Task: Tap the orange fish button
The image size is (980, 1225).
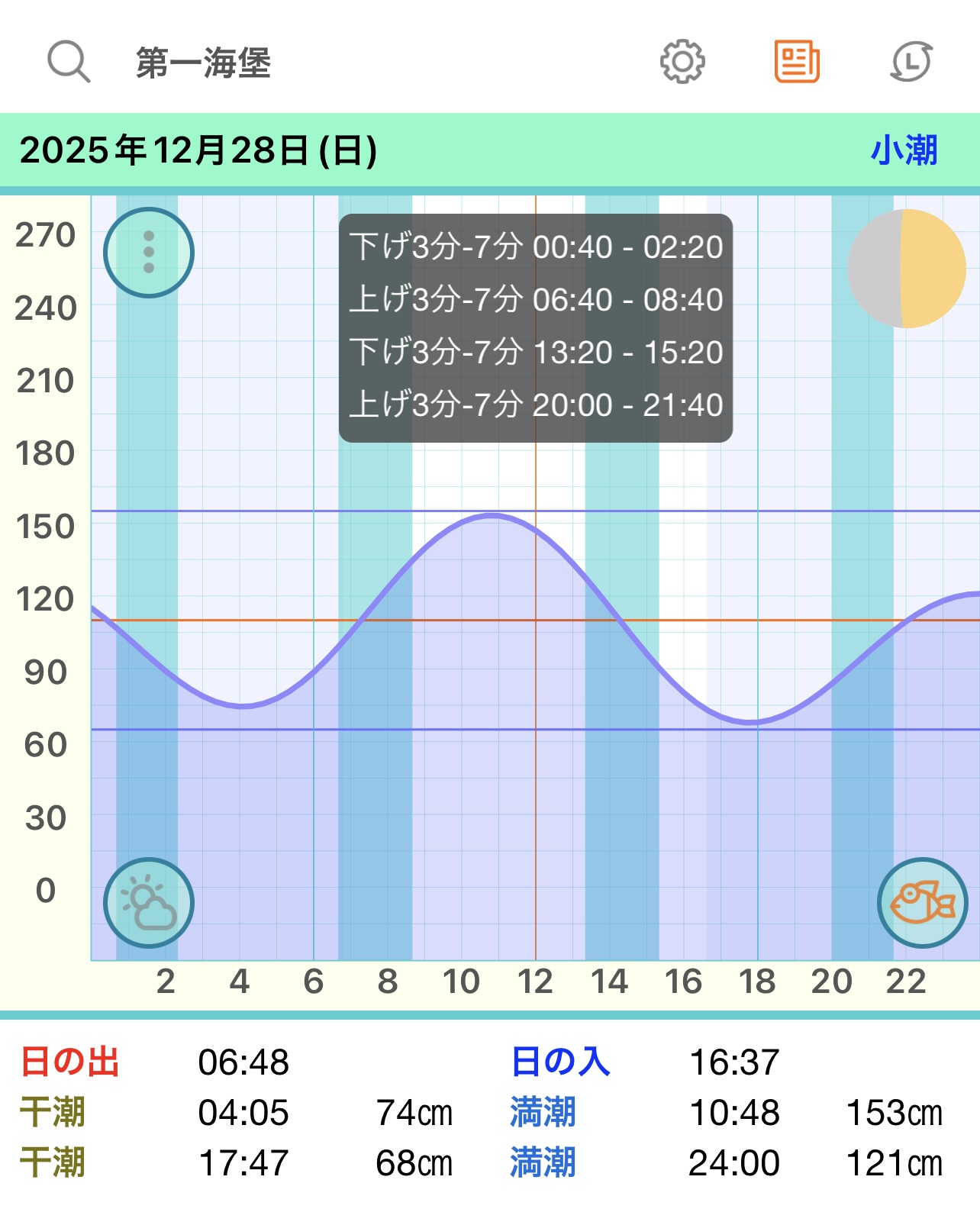Action: coord(922,903)
